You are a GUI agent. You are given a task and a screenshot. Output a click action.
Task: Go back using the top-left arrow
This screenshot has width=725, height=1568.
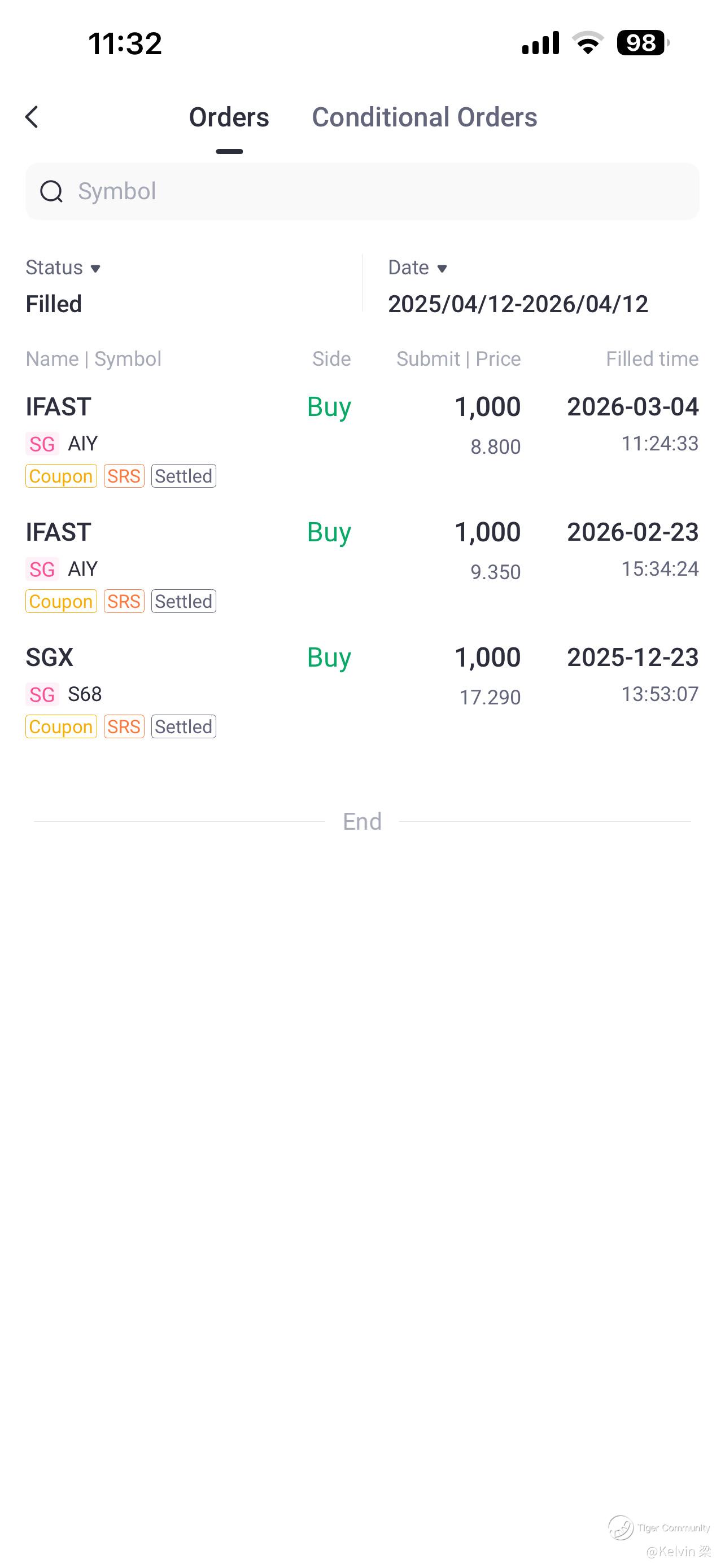[32, 117]
